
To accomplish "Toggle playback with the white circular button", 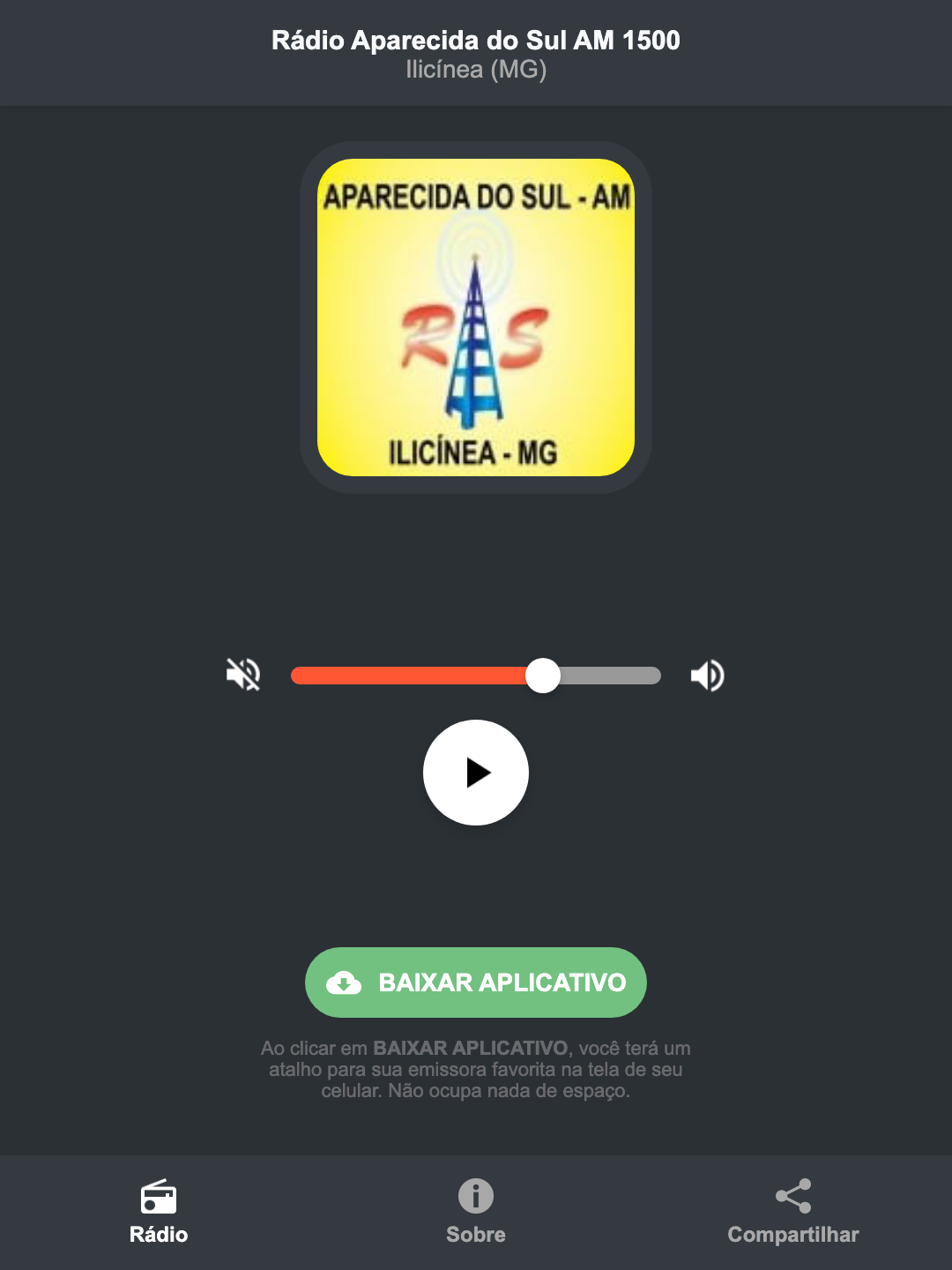I will pos(475,773).
